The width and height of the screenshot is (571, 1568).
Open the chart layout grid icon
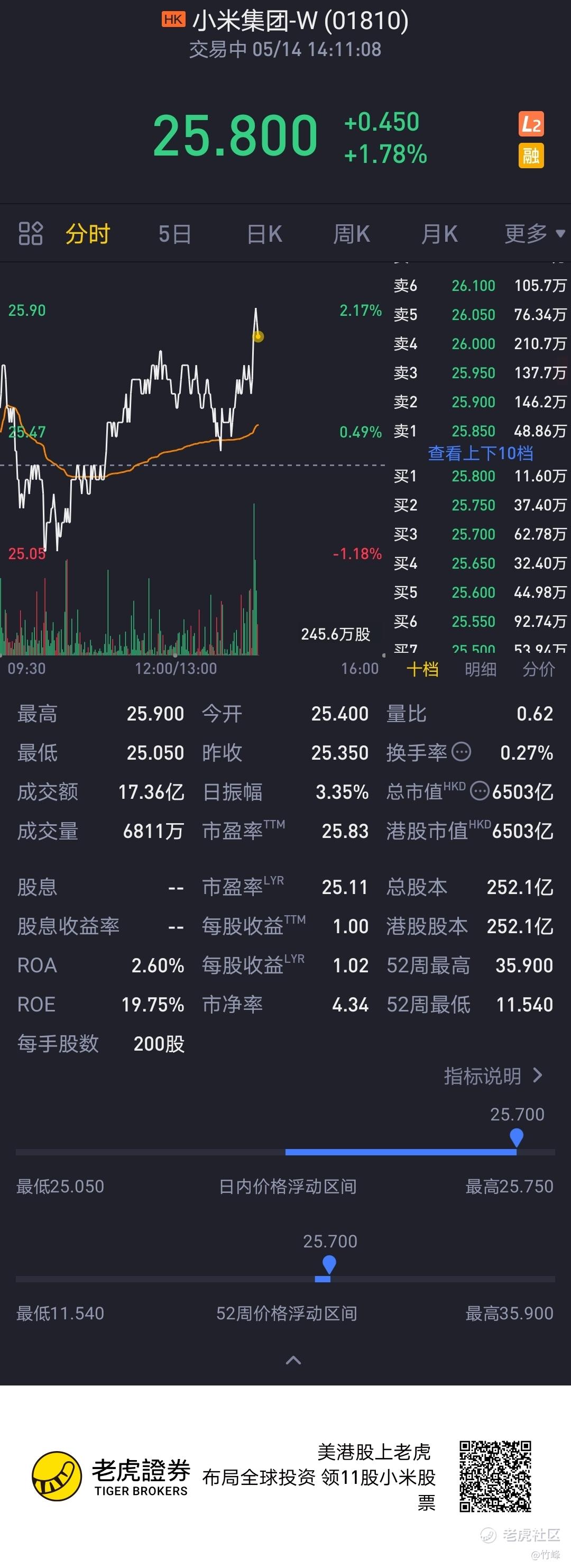(31, 233)
